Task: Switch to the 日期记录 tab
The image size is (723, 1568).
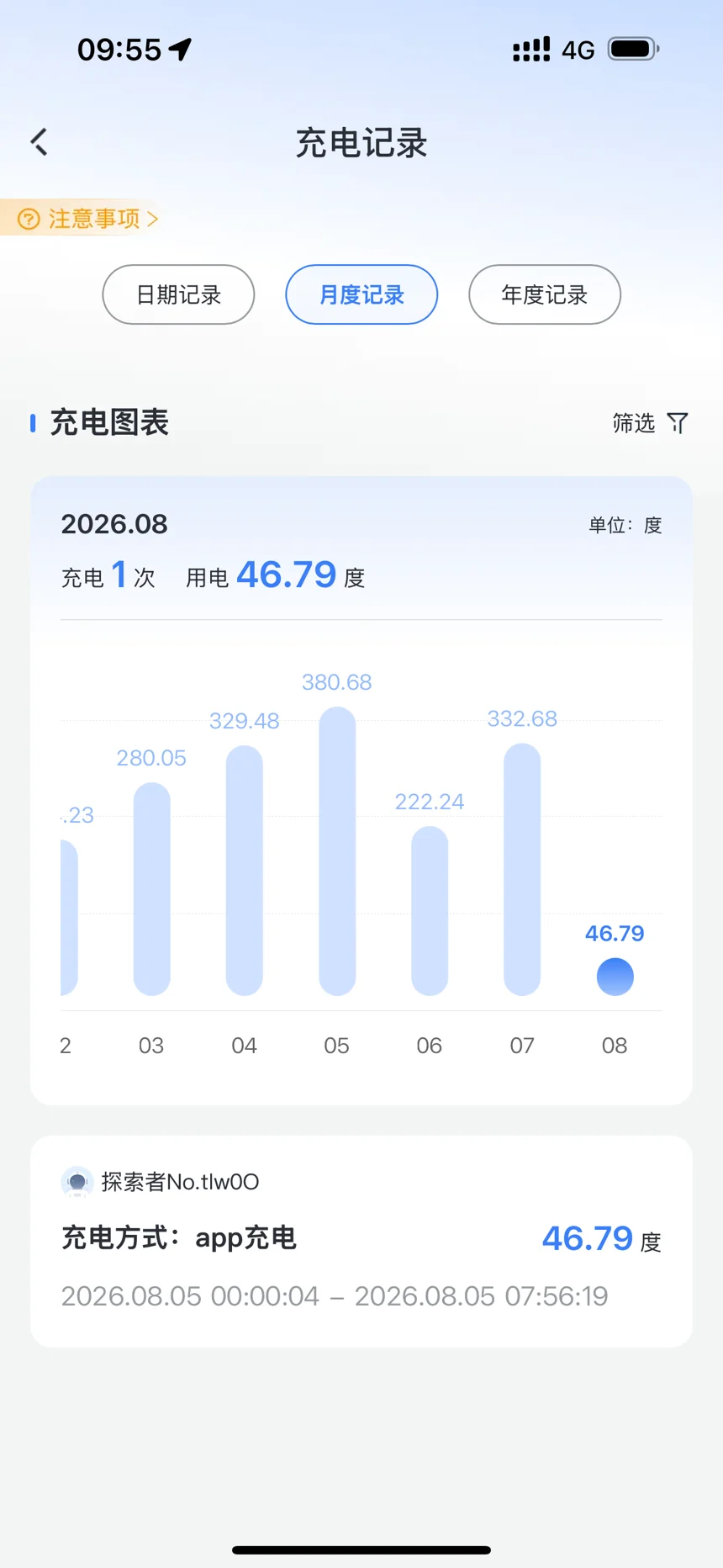Action: click(178, 294)
